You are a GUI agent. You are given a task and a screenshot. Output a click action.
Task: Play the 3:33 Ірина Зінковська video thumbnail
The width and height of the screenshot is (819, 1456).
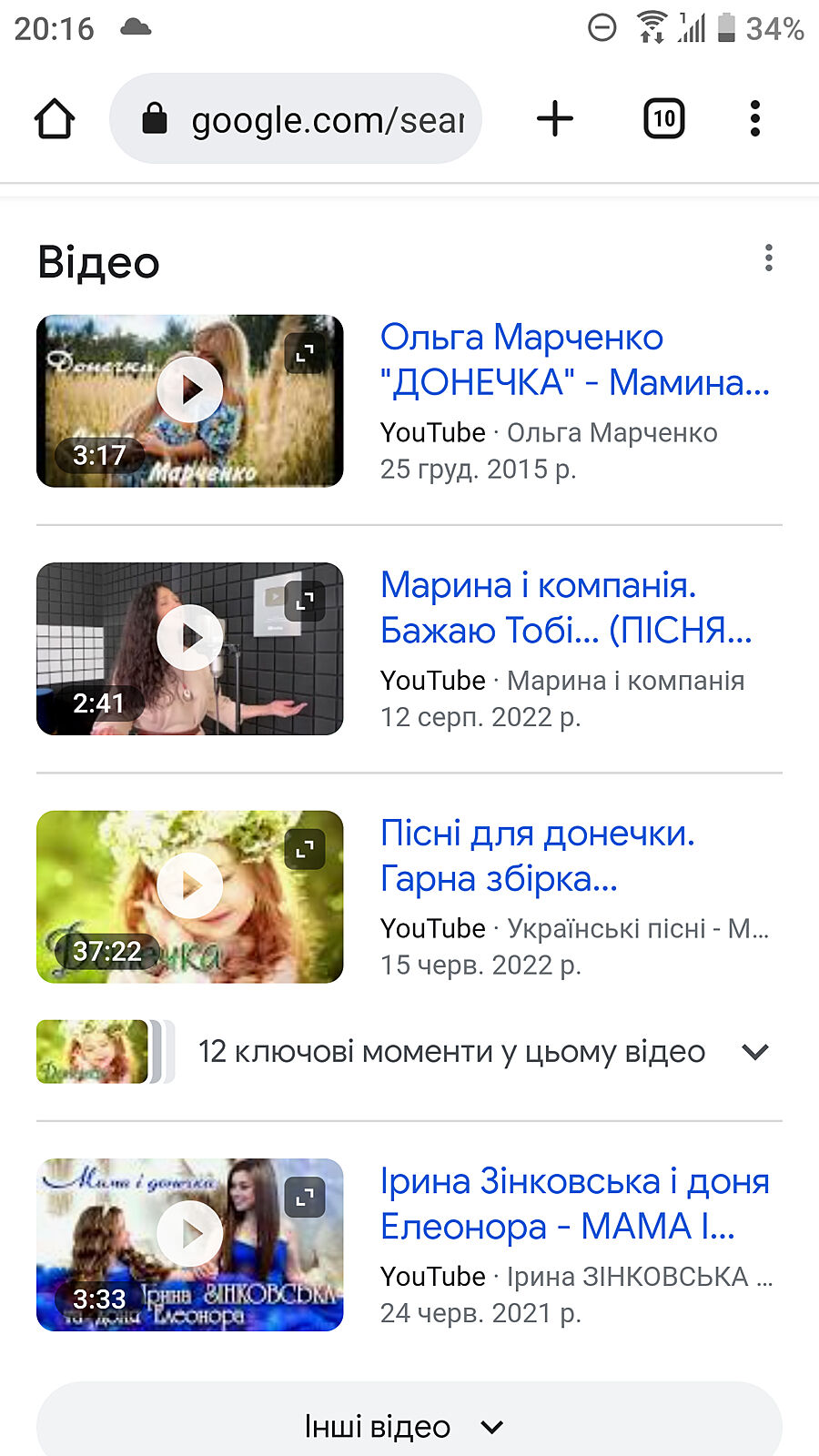point(189,1235)
